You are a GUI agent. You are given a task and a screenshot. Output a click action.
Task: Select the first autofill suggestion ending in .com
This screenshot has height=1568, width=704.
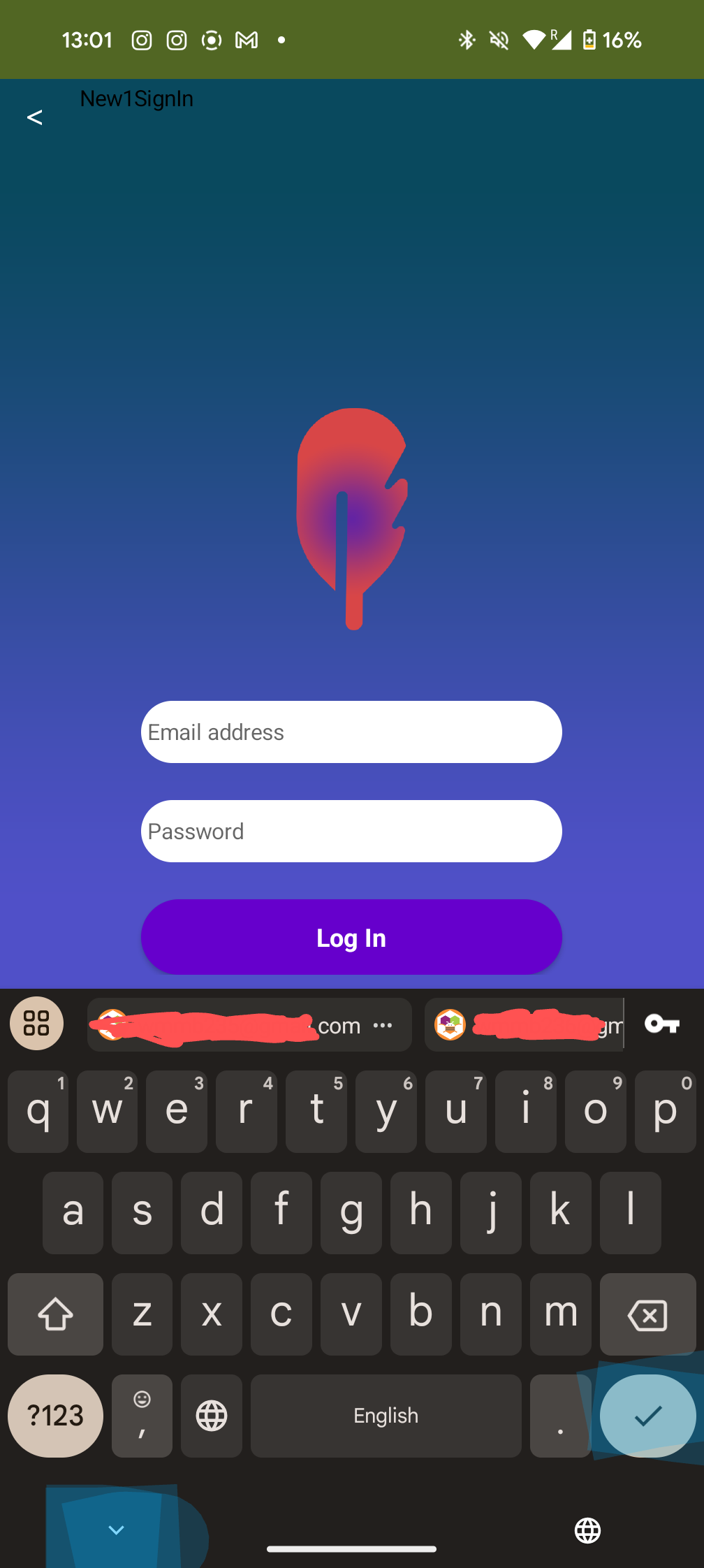249,1025
